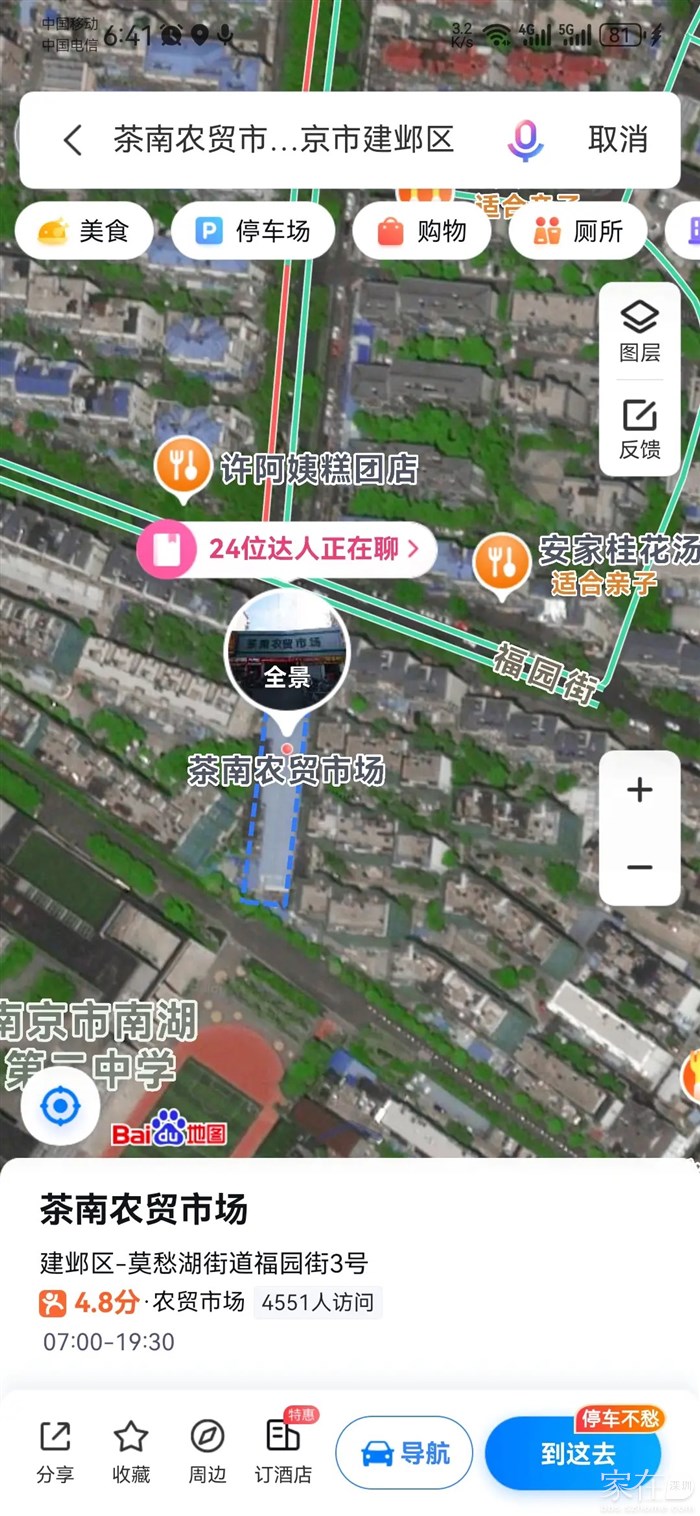Image resolution: width=700 pixels, height=1516 pixels.
Task: Tap 取消 to cancel search
Action: [x=617, y=140]
